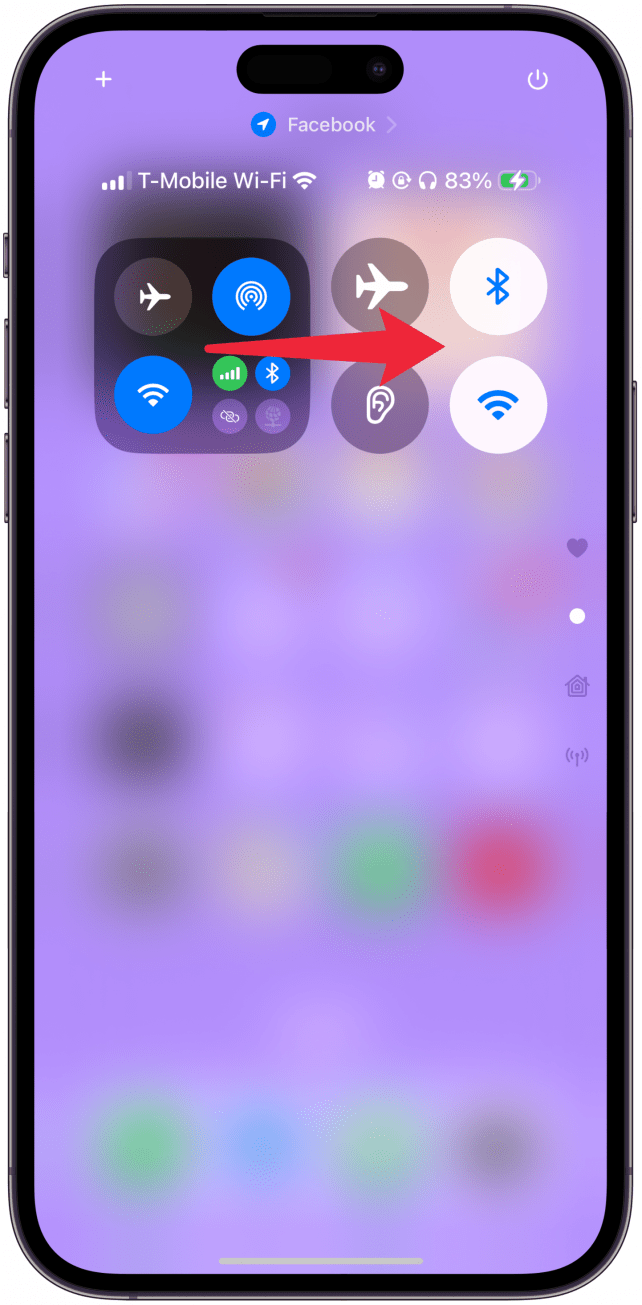Open the hearing ear control

click(380, 405)
